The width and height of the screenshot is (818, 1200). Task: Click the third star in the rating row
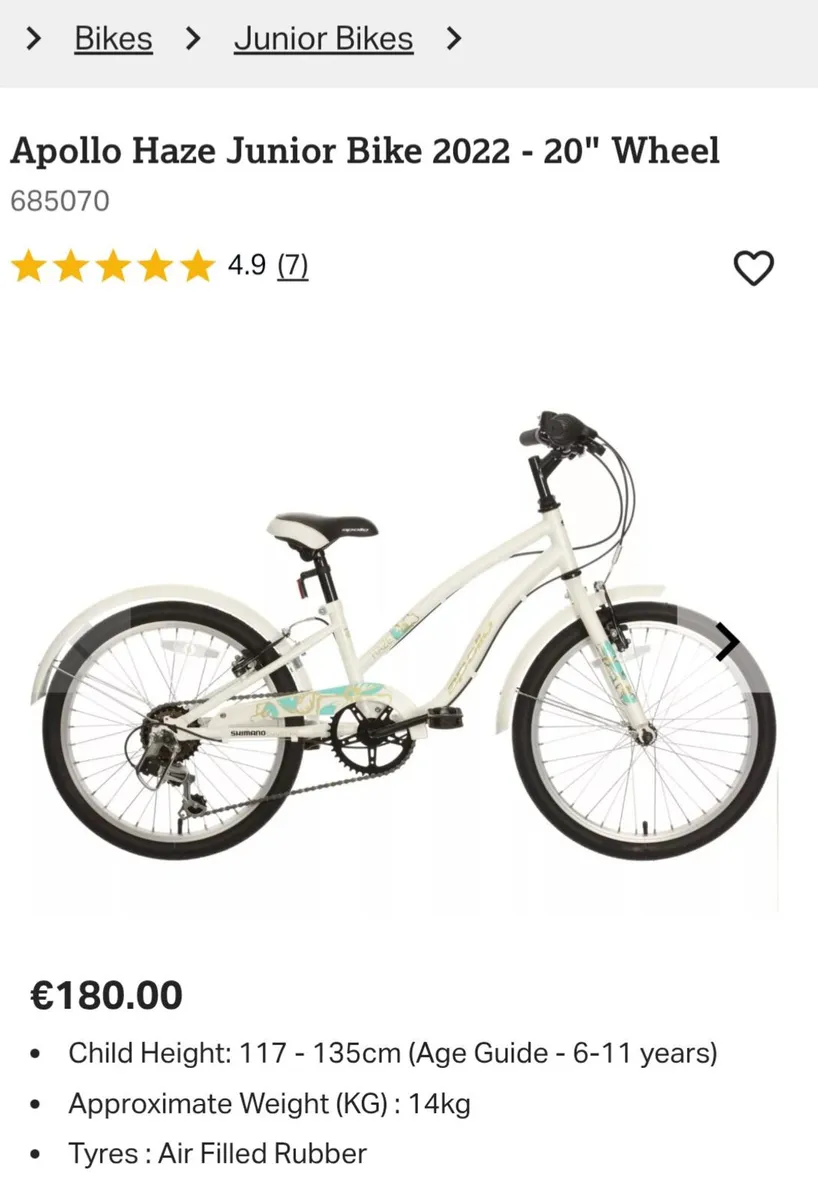[x=113, y=266]
